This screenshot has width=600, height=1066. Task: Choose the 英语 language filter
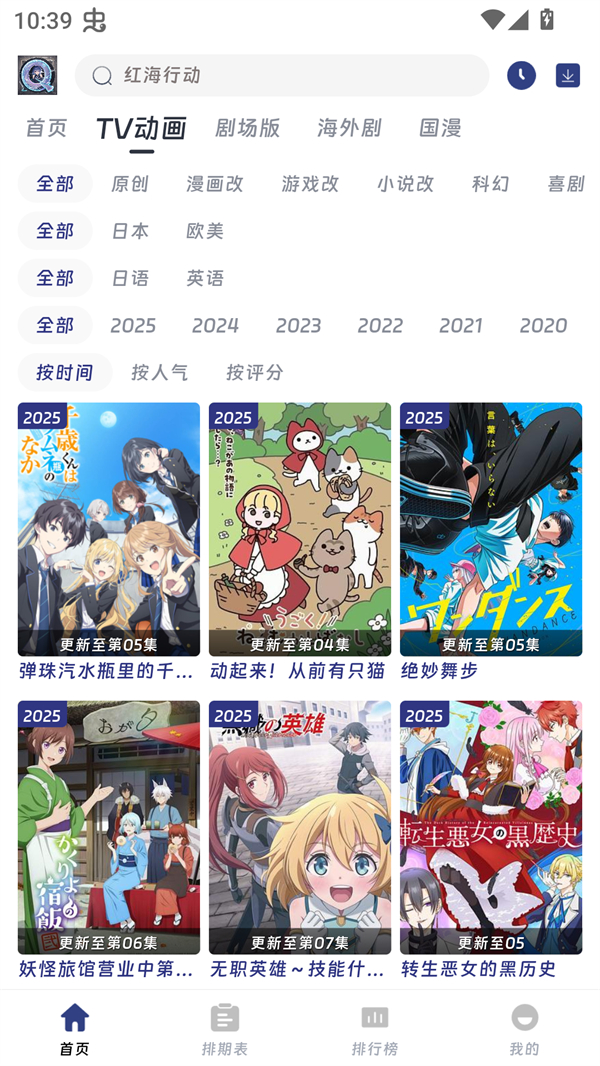coord(205,278)
